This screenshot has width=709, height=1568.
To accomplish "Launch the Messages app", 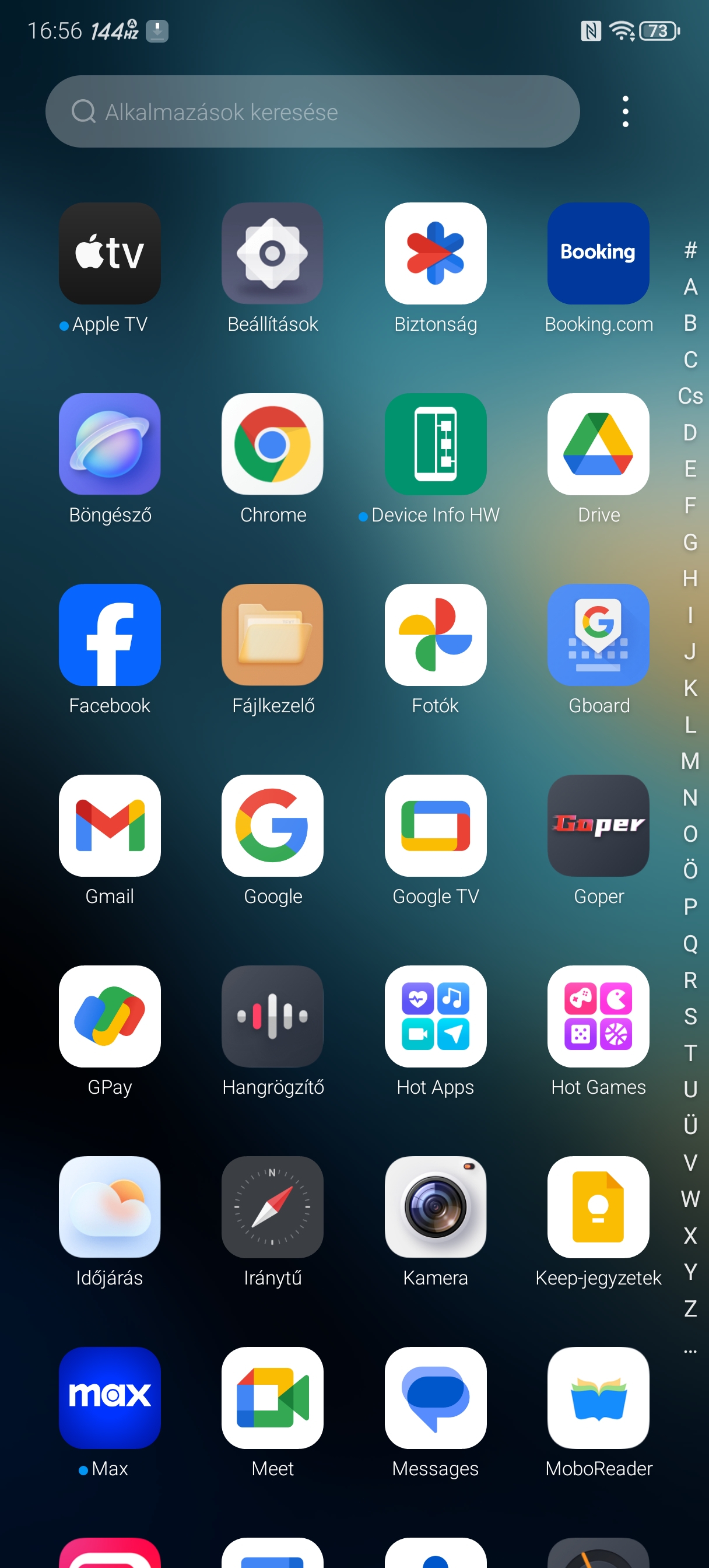I will (435, 1398).
